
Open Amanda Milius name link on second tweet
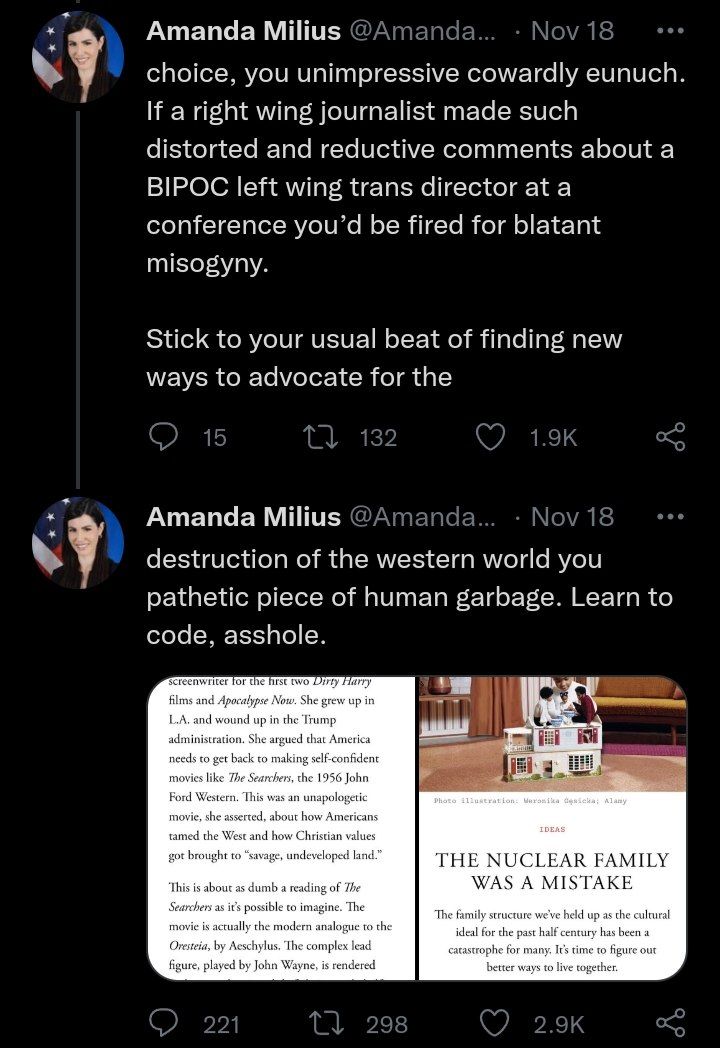pos(243,517)
